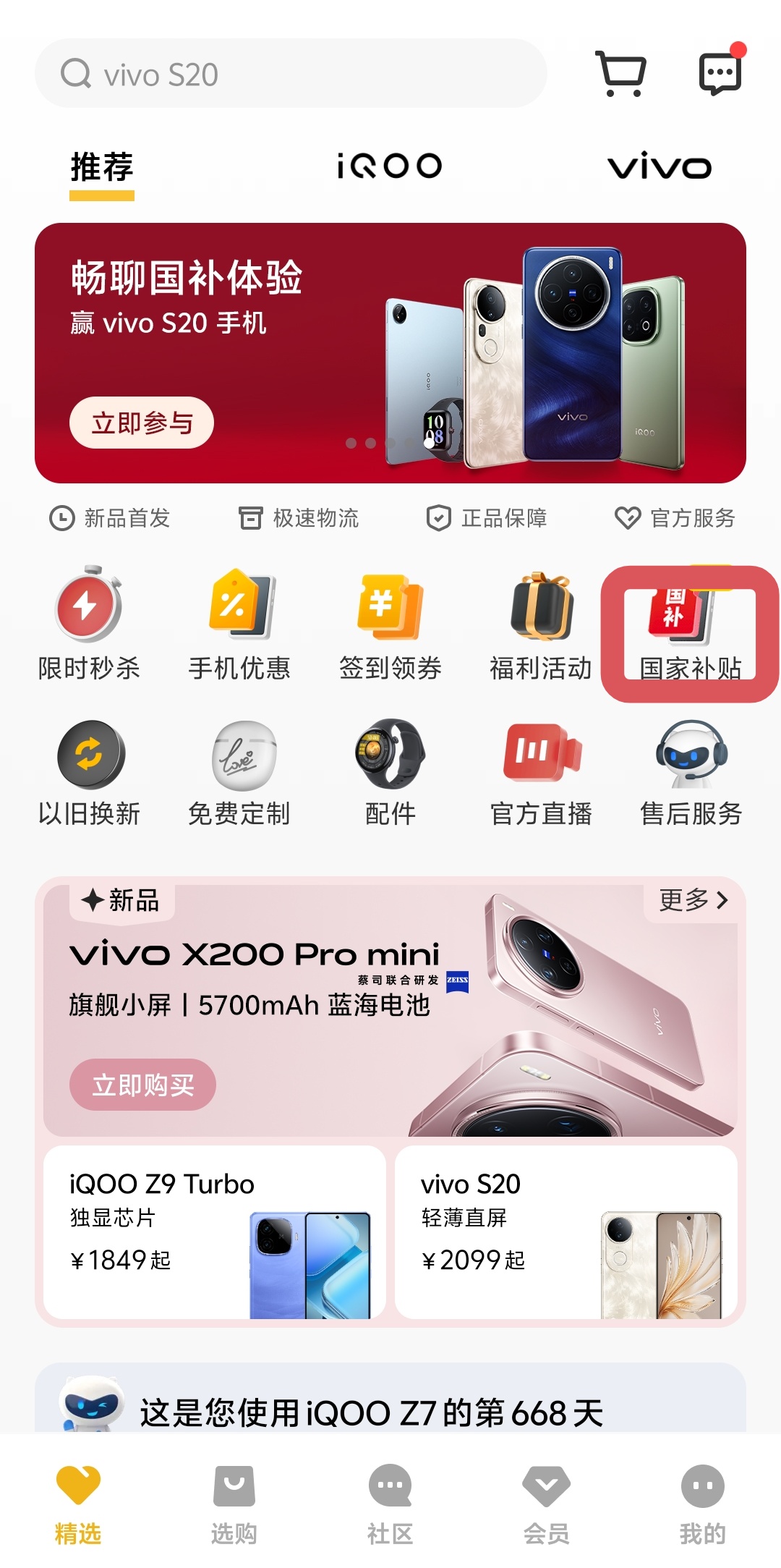The width and height of the screenshot is (781, 1568).
Task: Switch to the iQOO tab
Action: (x=390, y=166)
